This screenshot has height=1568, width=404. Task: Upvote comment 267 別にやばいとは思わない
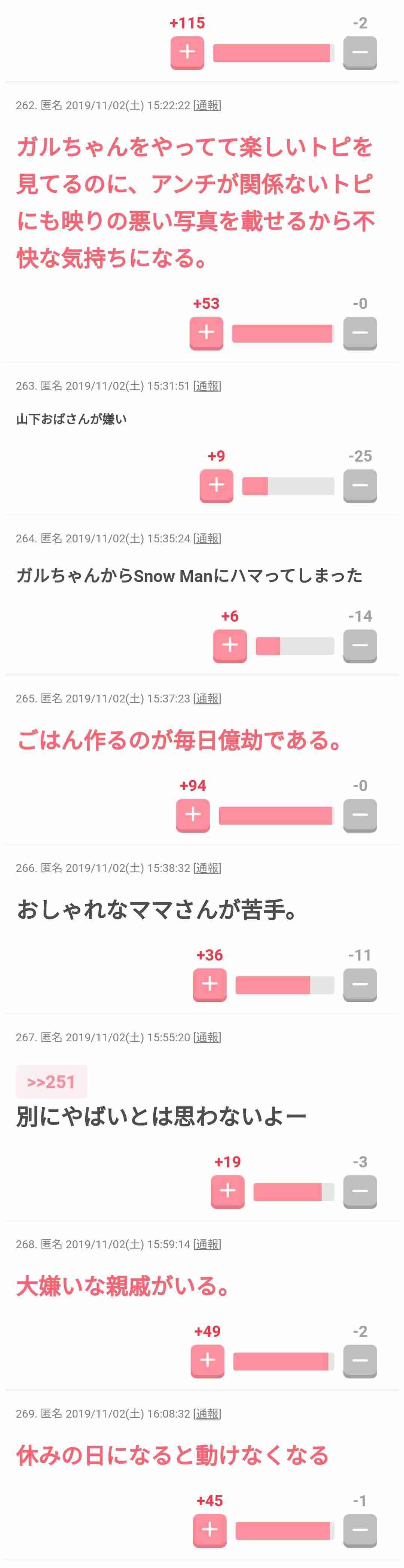(x=227, y=1191)
